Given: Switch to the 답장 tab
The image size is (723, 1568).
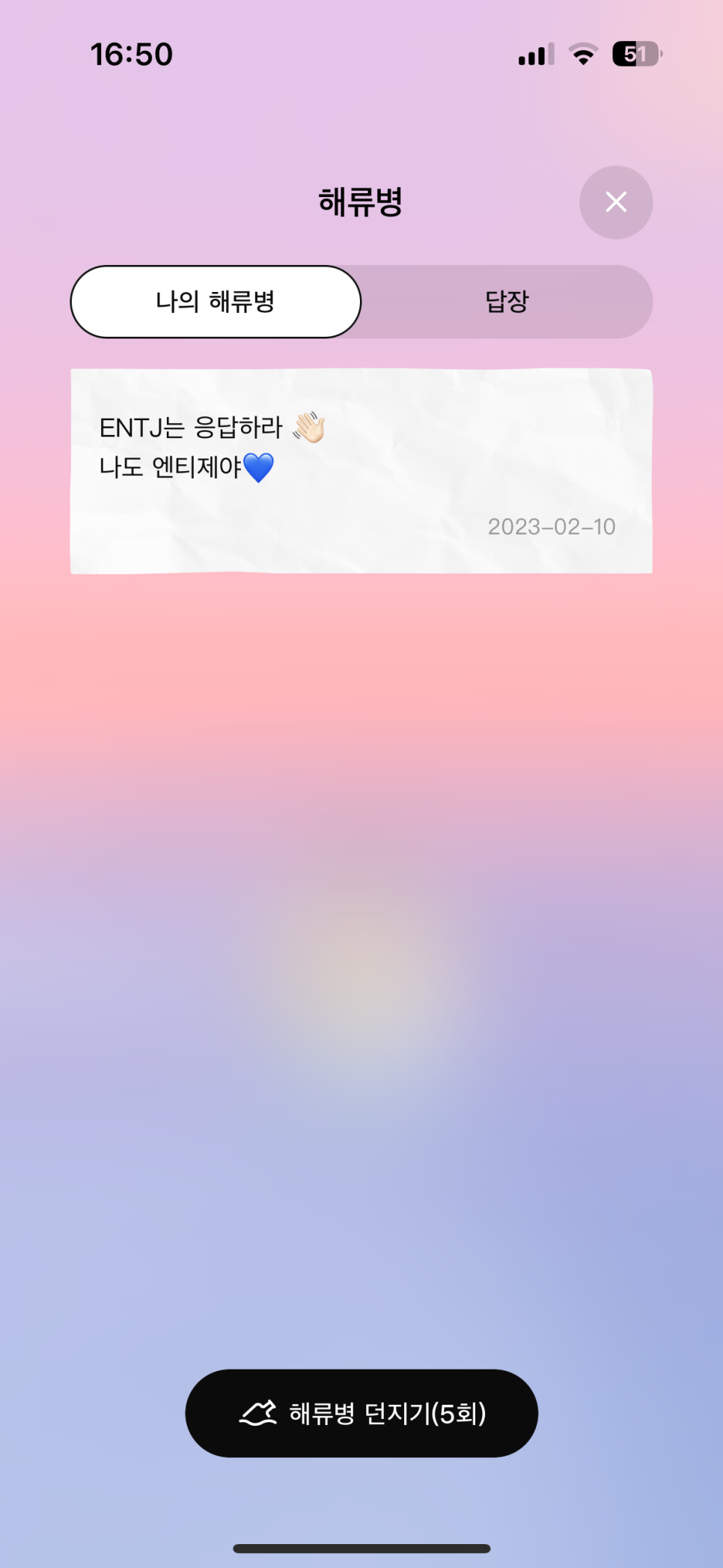Looking at the screenshot, I should (x=507, y=302).
